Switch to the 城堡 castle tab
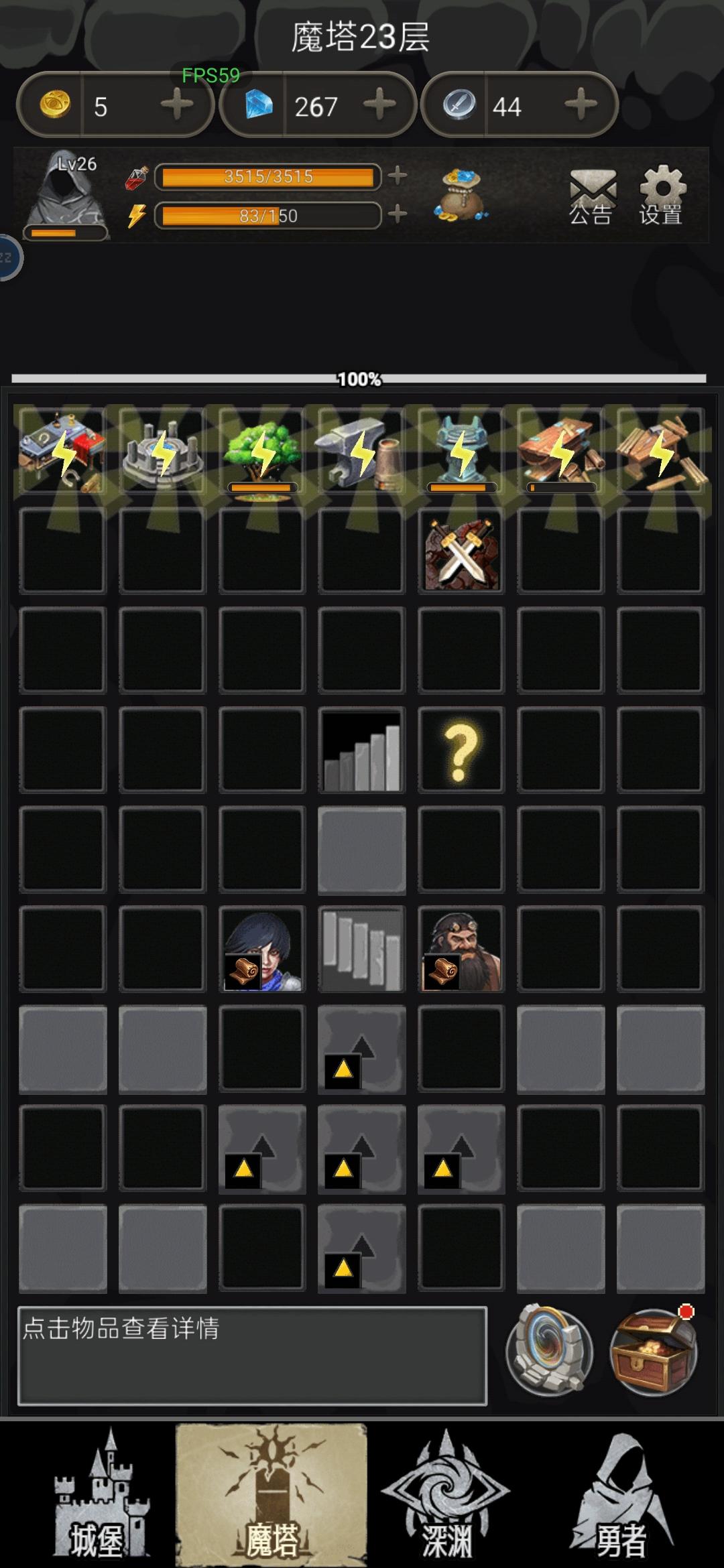The width and height of the screenshot is (724, 1568). pos(90,1508)
